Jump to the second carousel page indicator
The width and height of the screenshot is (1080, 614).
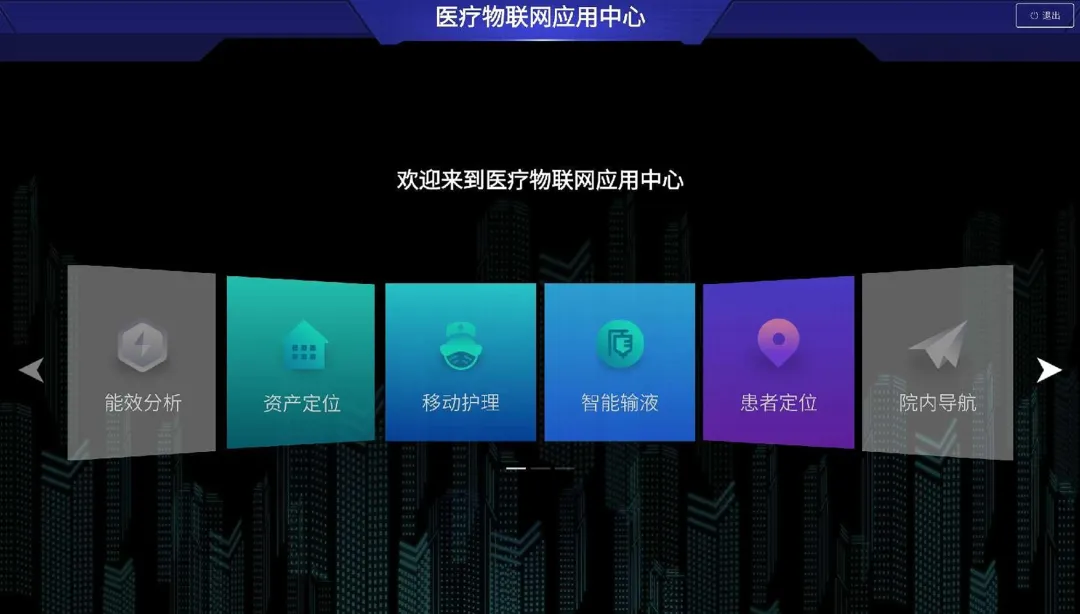pos(540,468)
